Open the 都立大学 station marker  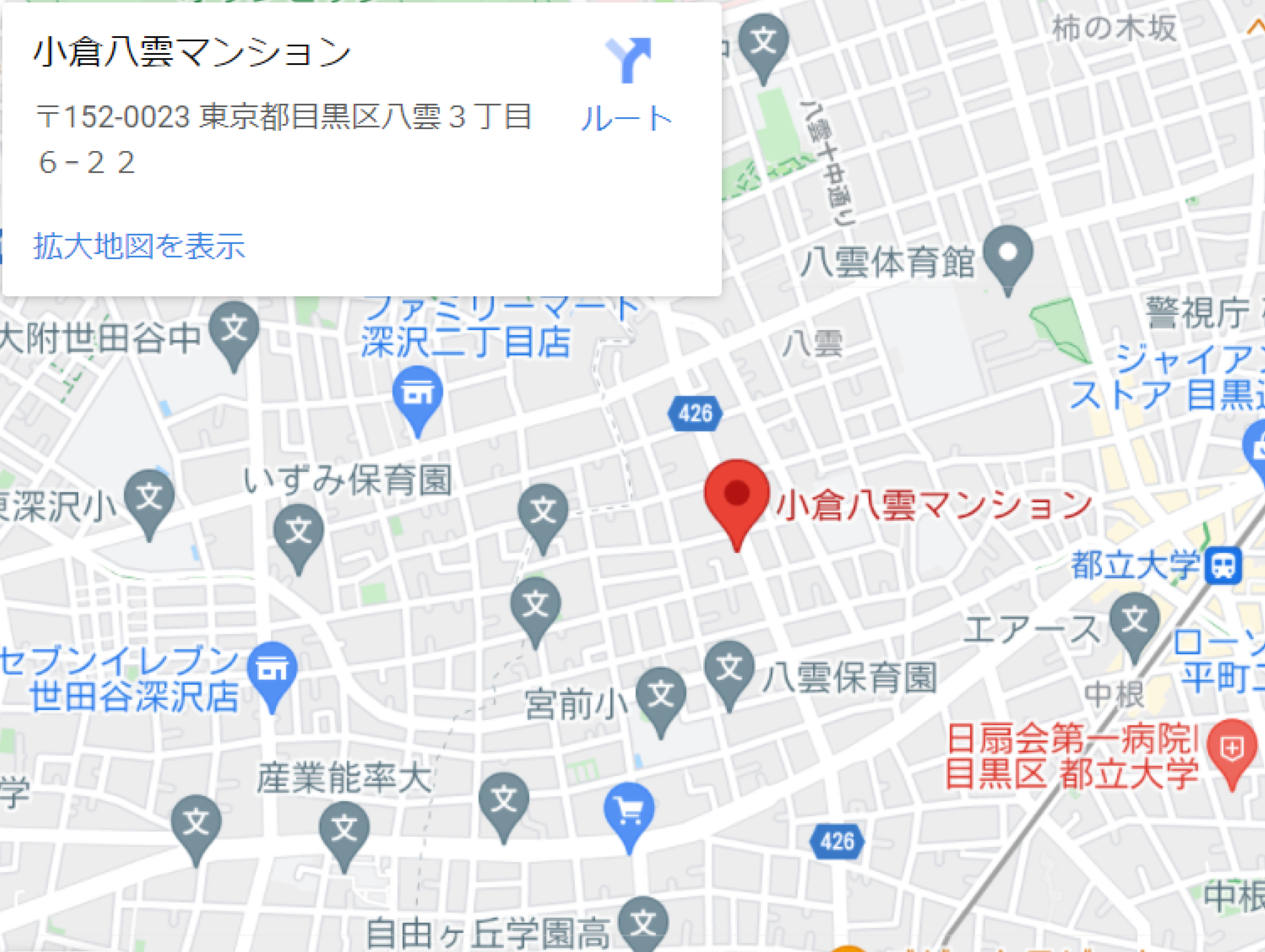point(1223,566)
